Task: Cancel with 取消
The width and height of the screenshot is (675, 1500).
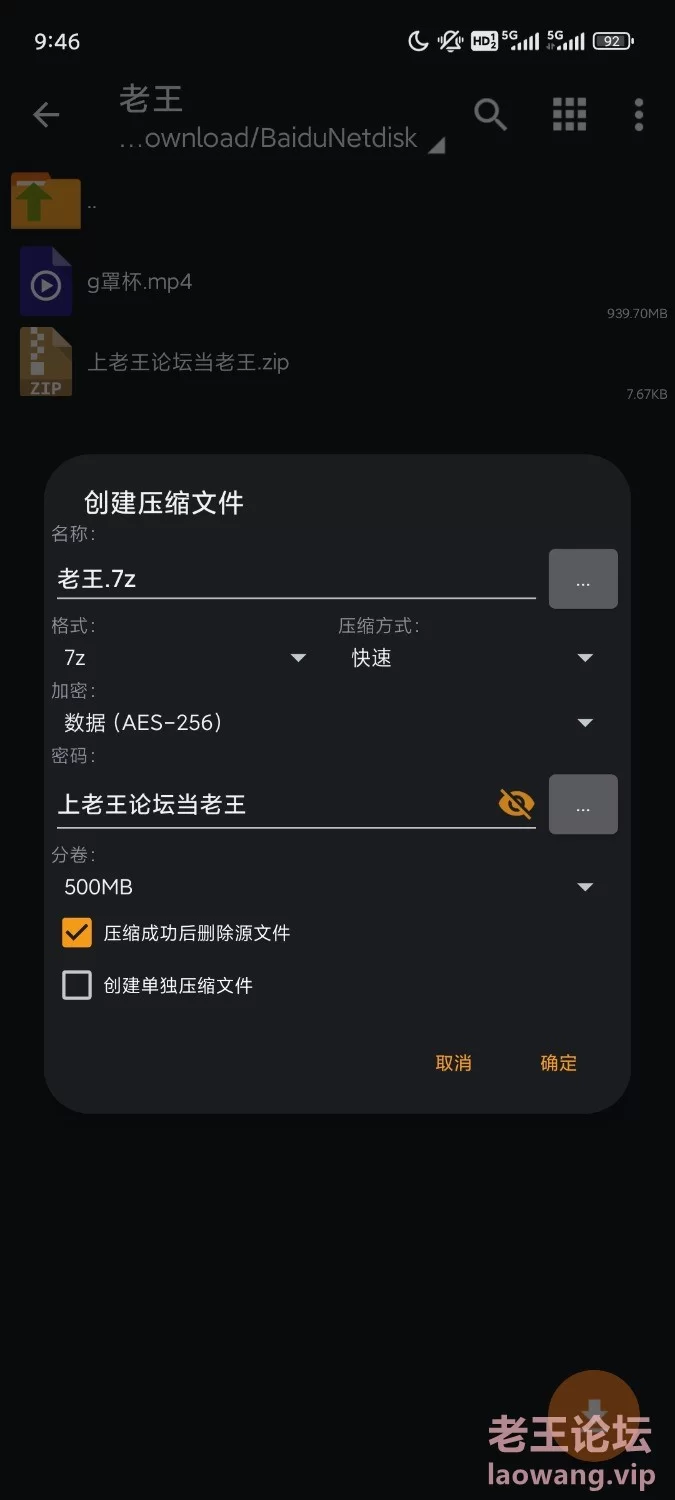Action: [453, 1063]
